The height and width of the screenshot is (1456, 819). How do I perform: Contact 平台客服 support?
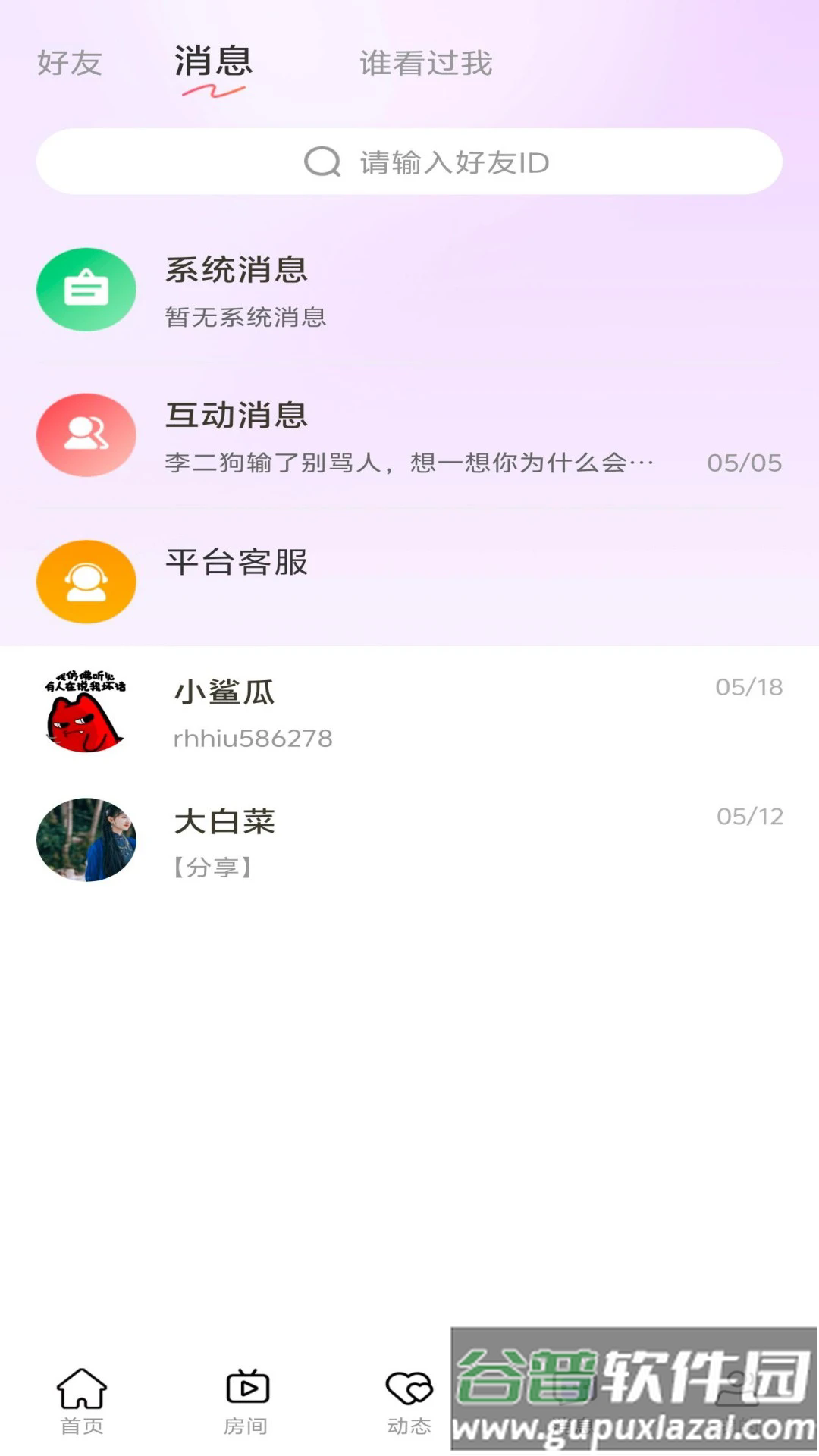tap(409, 581)
